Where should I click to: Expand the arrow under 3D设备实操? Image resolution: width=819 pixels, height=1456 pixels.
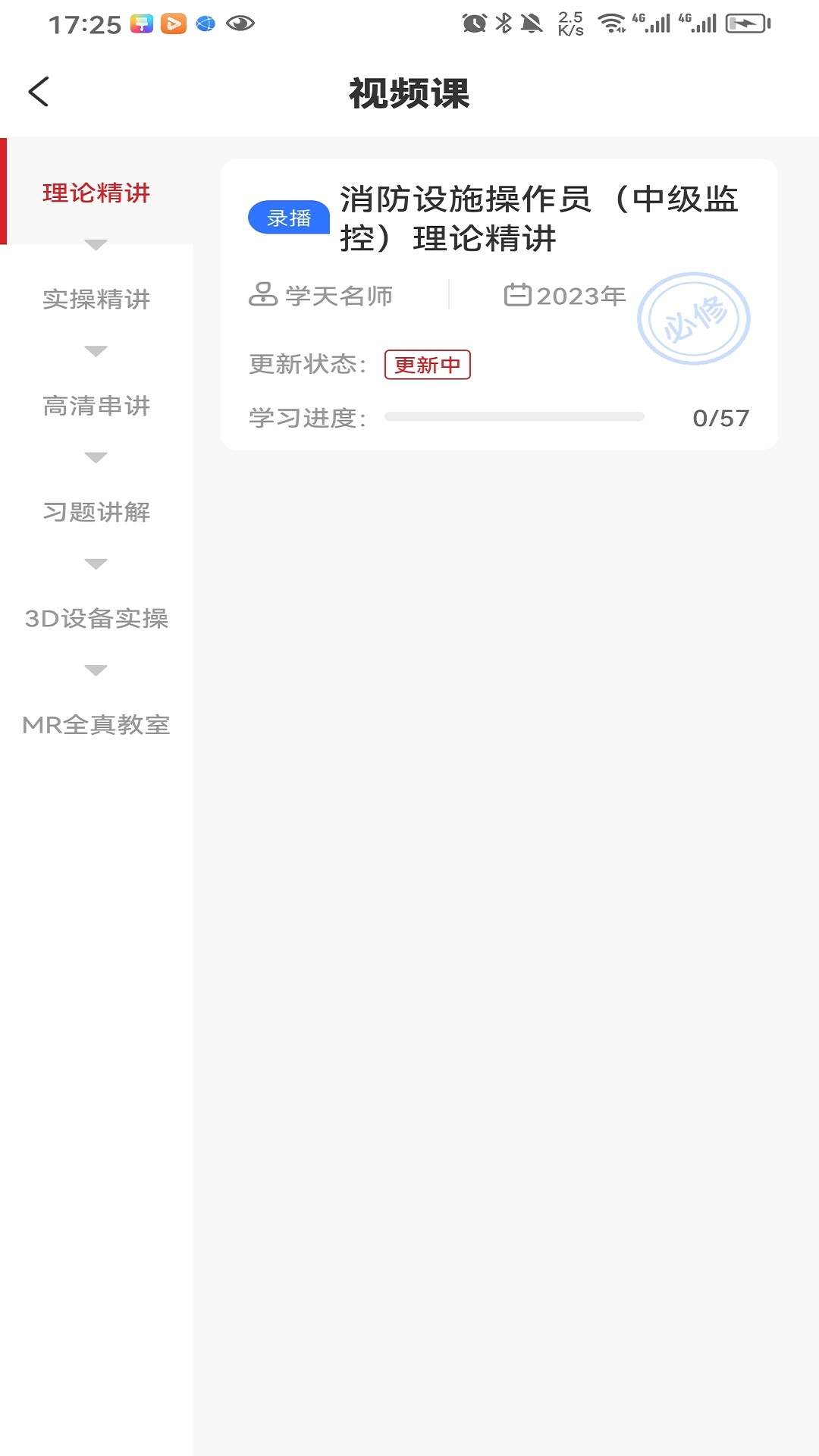(x=96, y=669)
